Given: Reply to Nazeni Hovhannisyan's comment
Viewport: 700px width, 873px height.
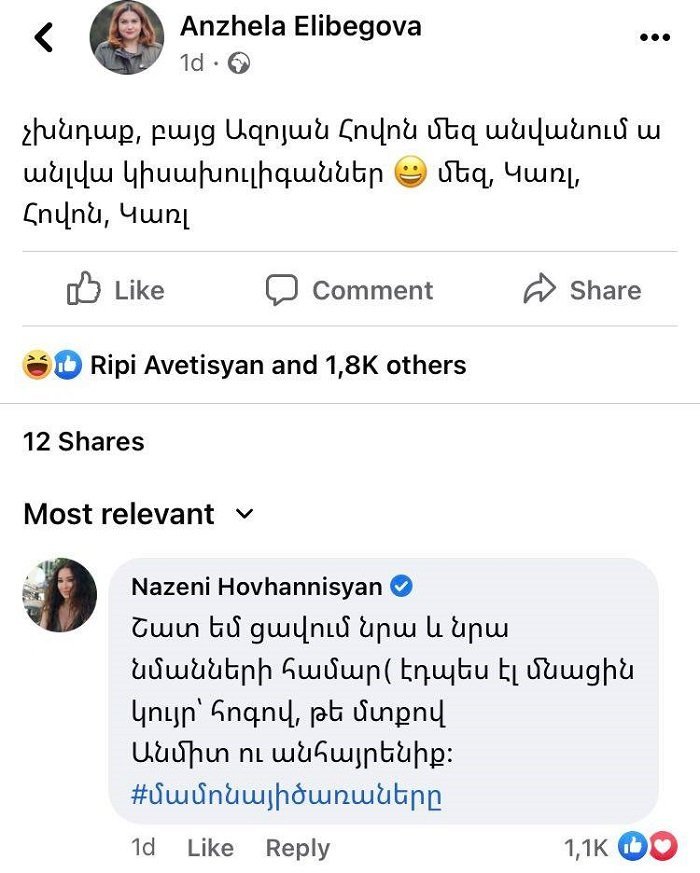Looking at the screenshot, I should pyautogui.click(x=297, y=848).
